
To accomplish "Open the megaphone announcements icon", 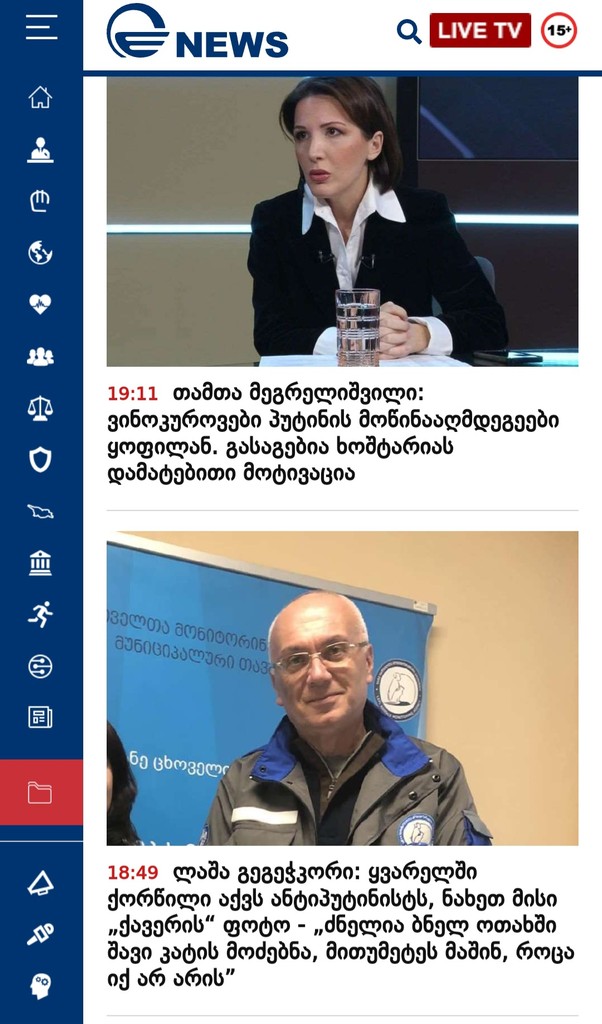I will tap(40, 883).
